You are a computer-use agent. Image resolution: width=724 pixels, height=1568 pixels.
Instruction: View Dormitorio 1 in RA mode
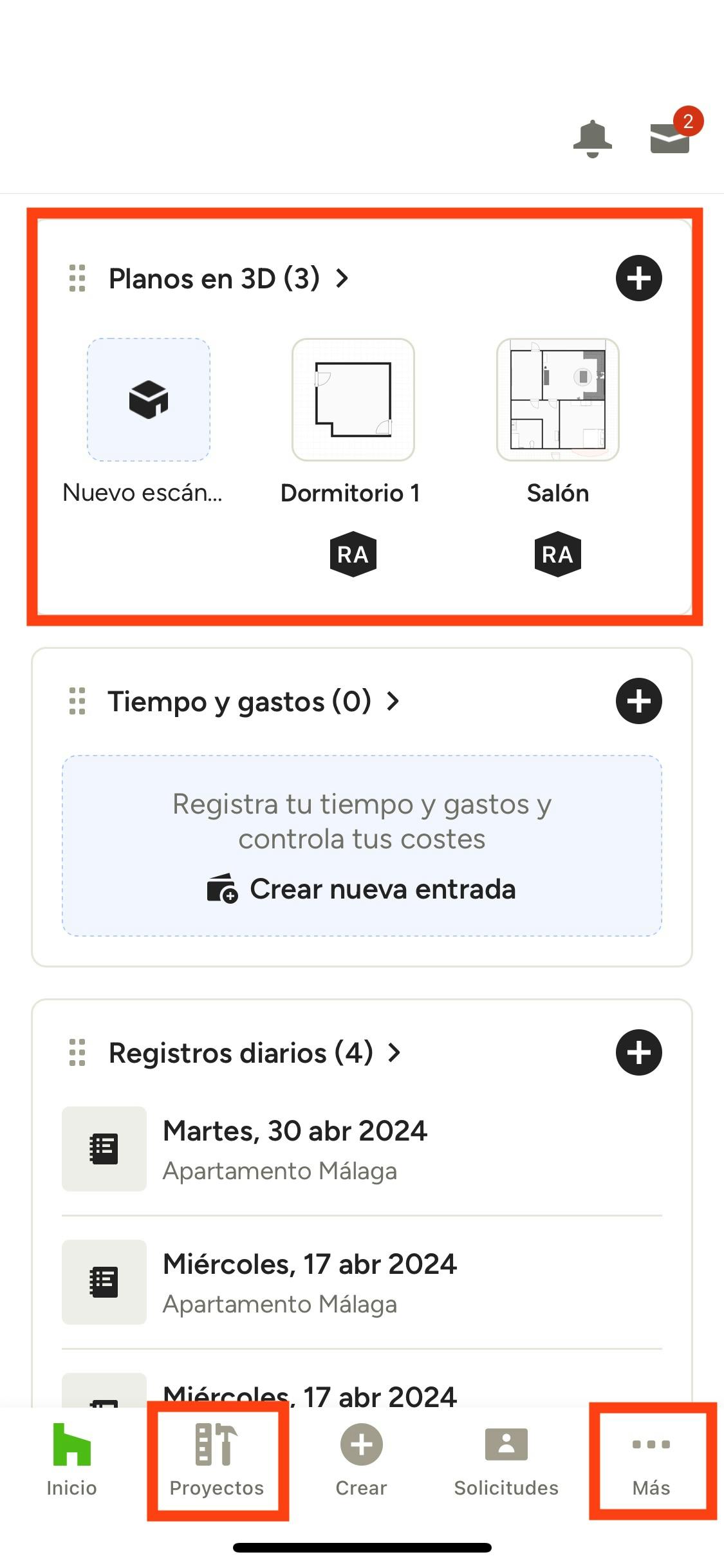pos(353,554)
